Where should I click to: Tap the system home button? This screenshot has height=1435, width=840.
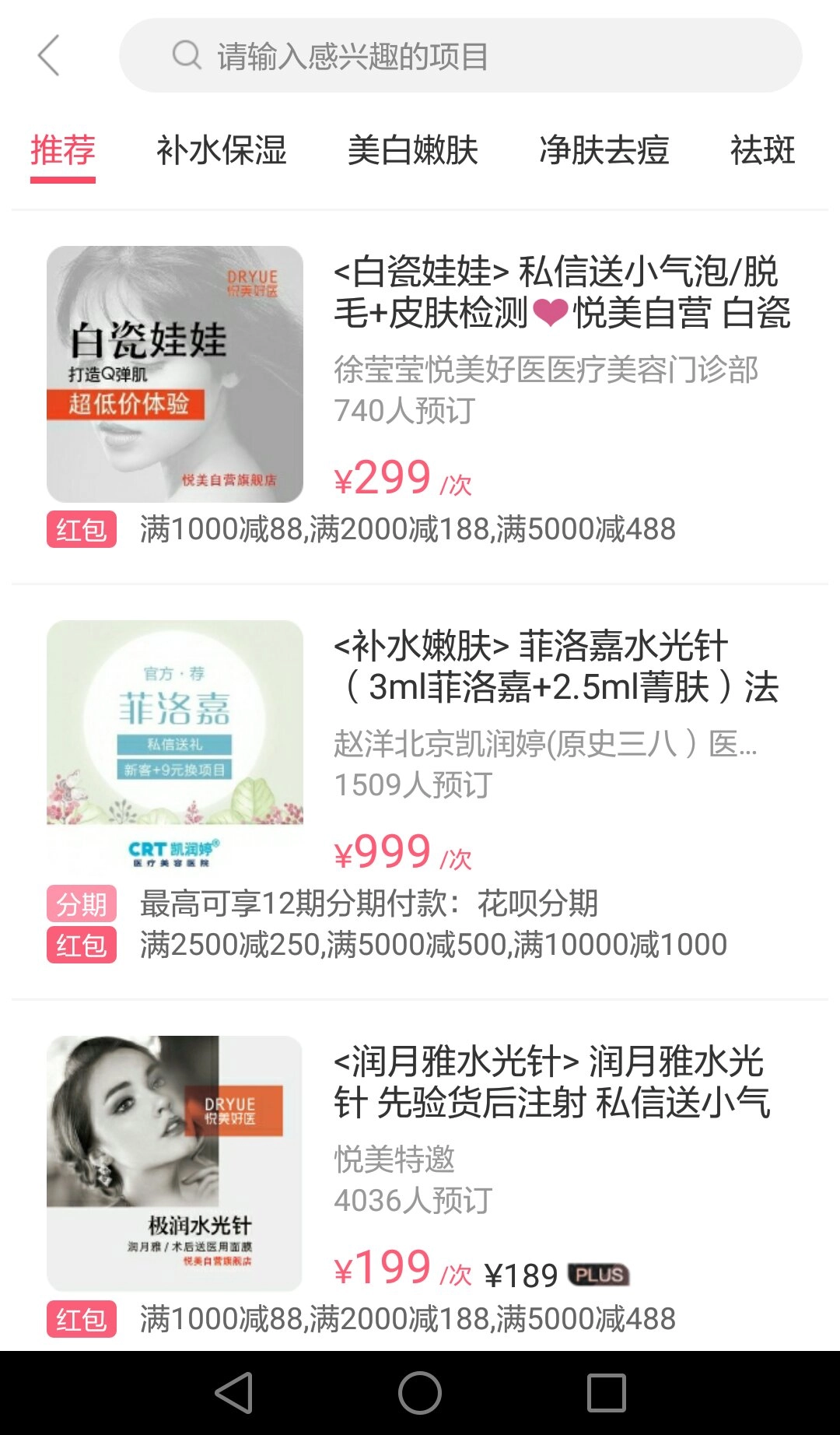tap(420, 1393)
